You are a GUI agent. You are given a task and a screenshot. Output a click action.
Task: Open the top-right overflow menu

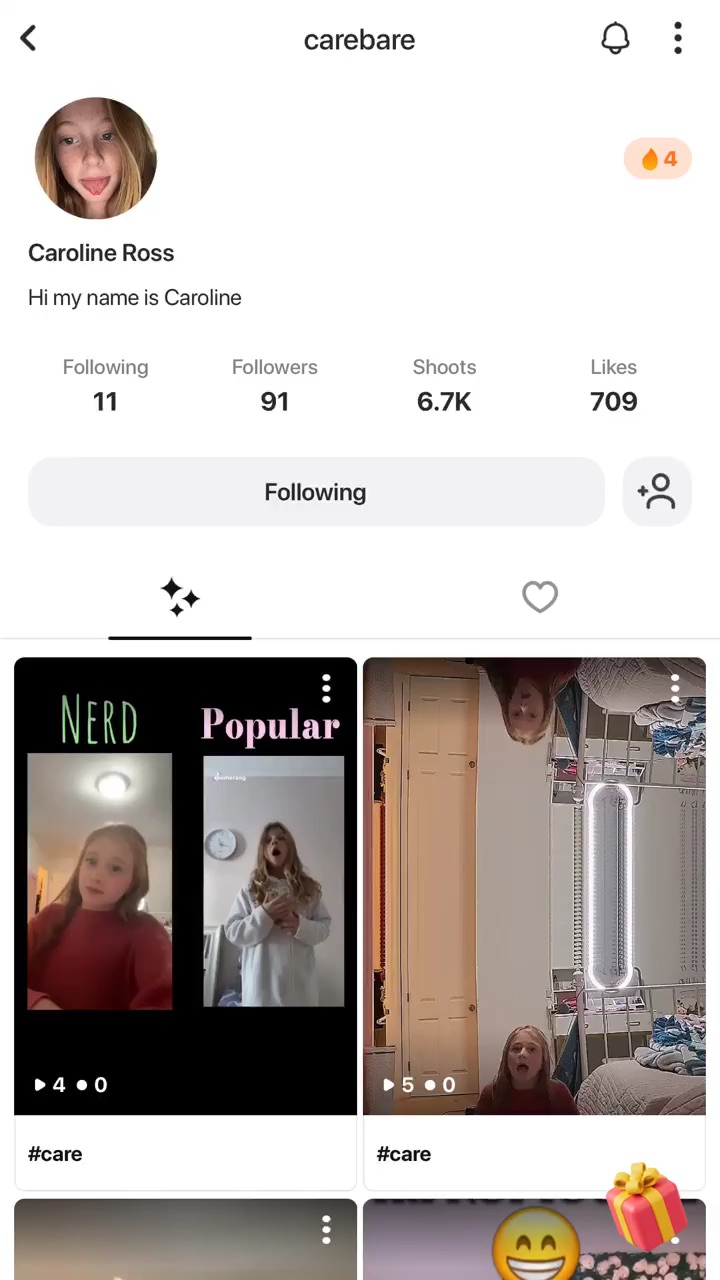click(677, 39)
